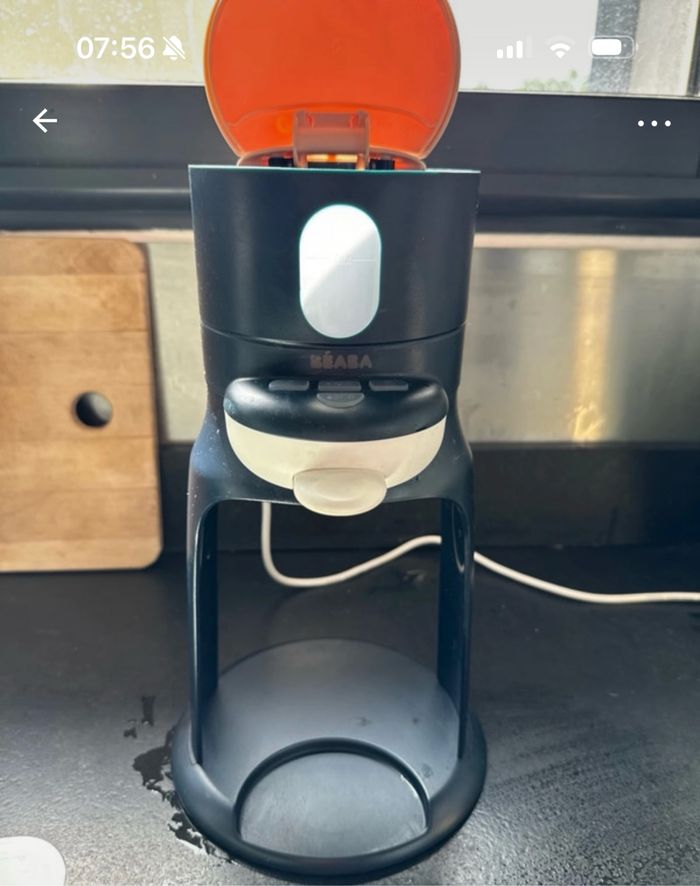This screenshot has height=886, width=700.
Task: Go back using the arrow icon
Action: [x=44, y=121]
